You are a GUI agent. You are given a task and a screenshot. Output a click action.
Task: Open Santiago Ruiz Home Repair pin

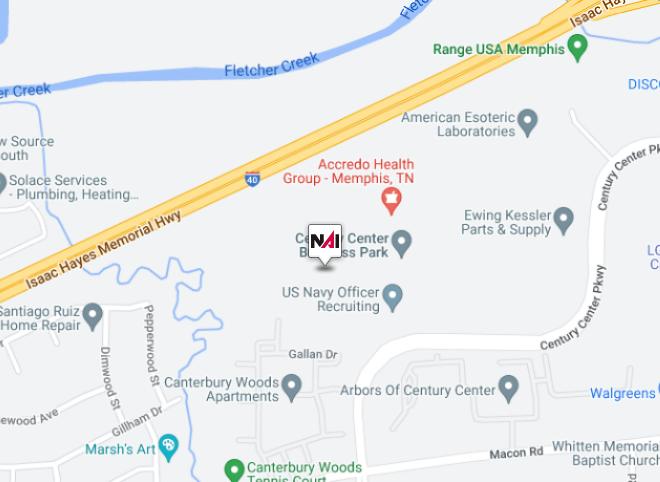coord(93,317)
